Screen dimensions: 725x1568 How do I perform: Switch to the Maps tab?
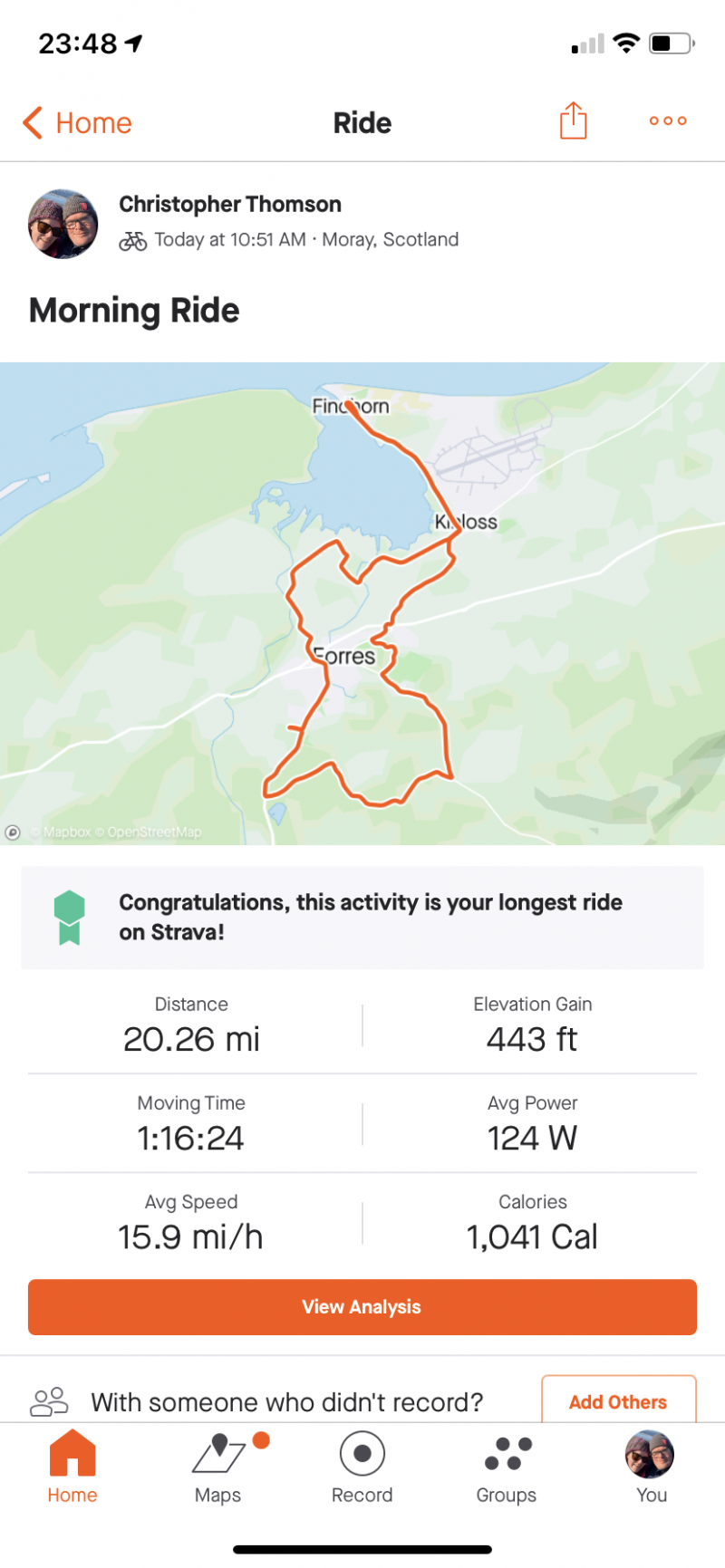pos(218,1467)
